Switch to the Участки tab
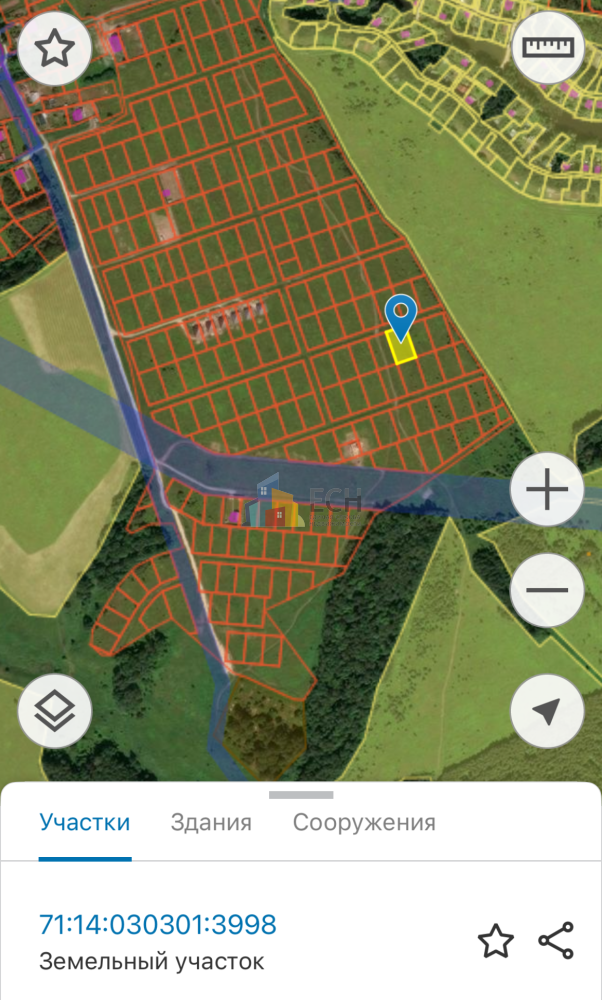Screen dimensions: 602x1000 [x=85, y=823]
